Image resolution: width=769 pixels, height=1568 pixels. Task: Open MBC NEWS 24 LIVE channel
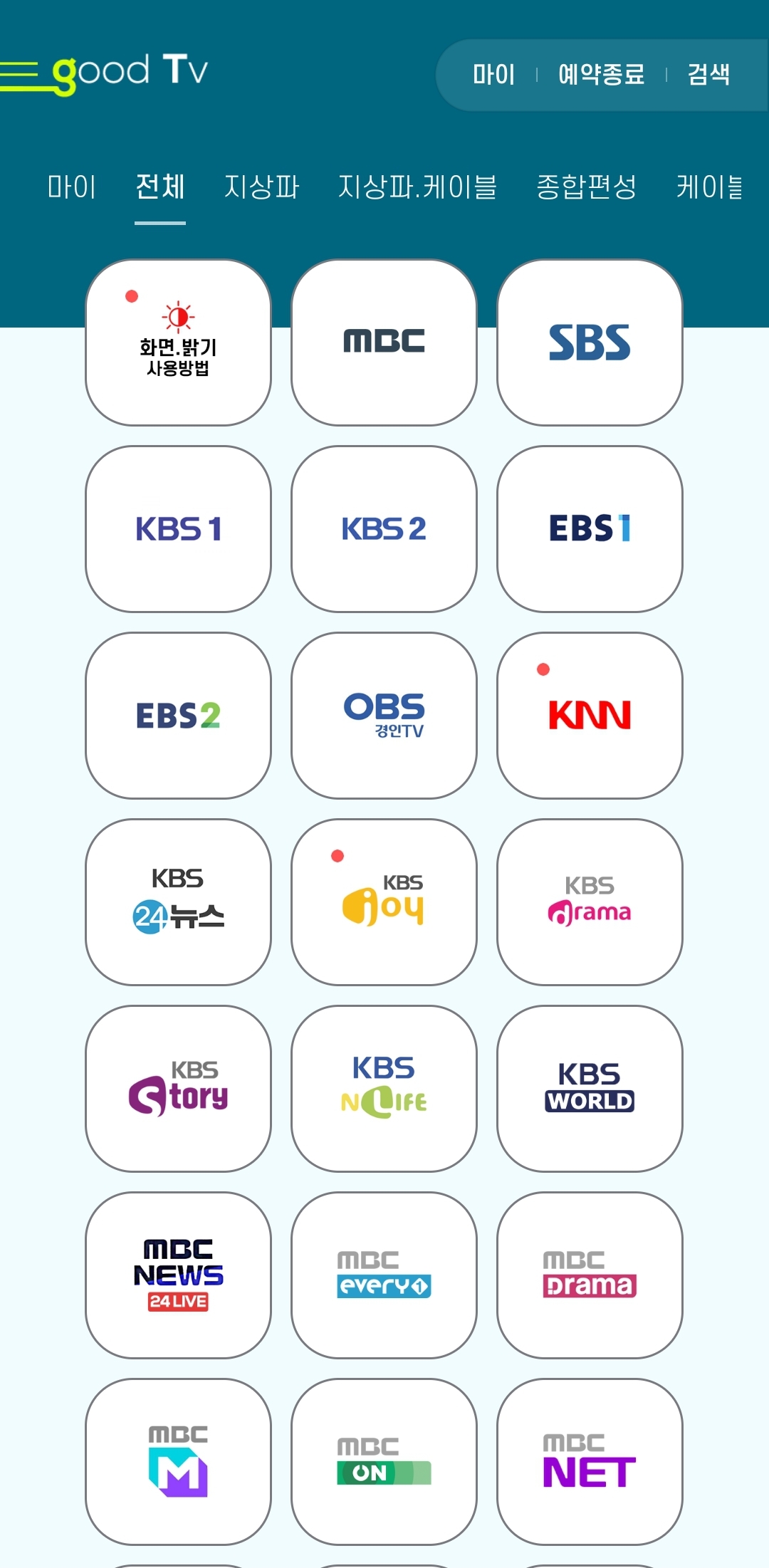(x=178, y=1275)
